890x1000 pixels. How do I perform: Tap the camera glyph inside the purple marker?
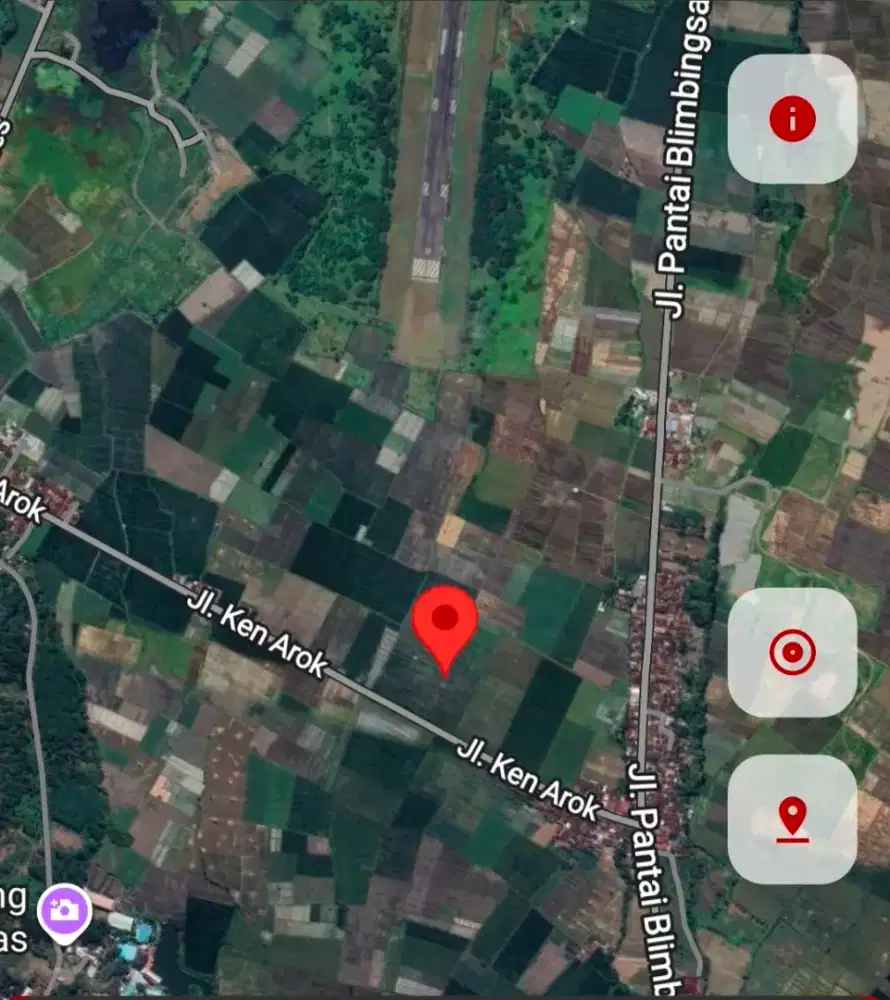tap(63, 908)
